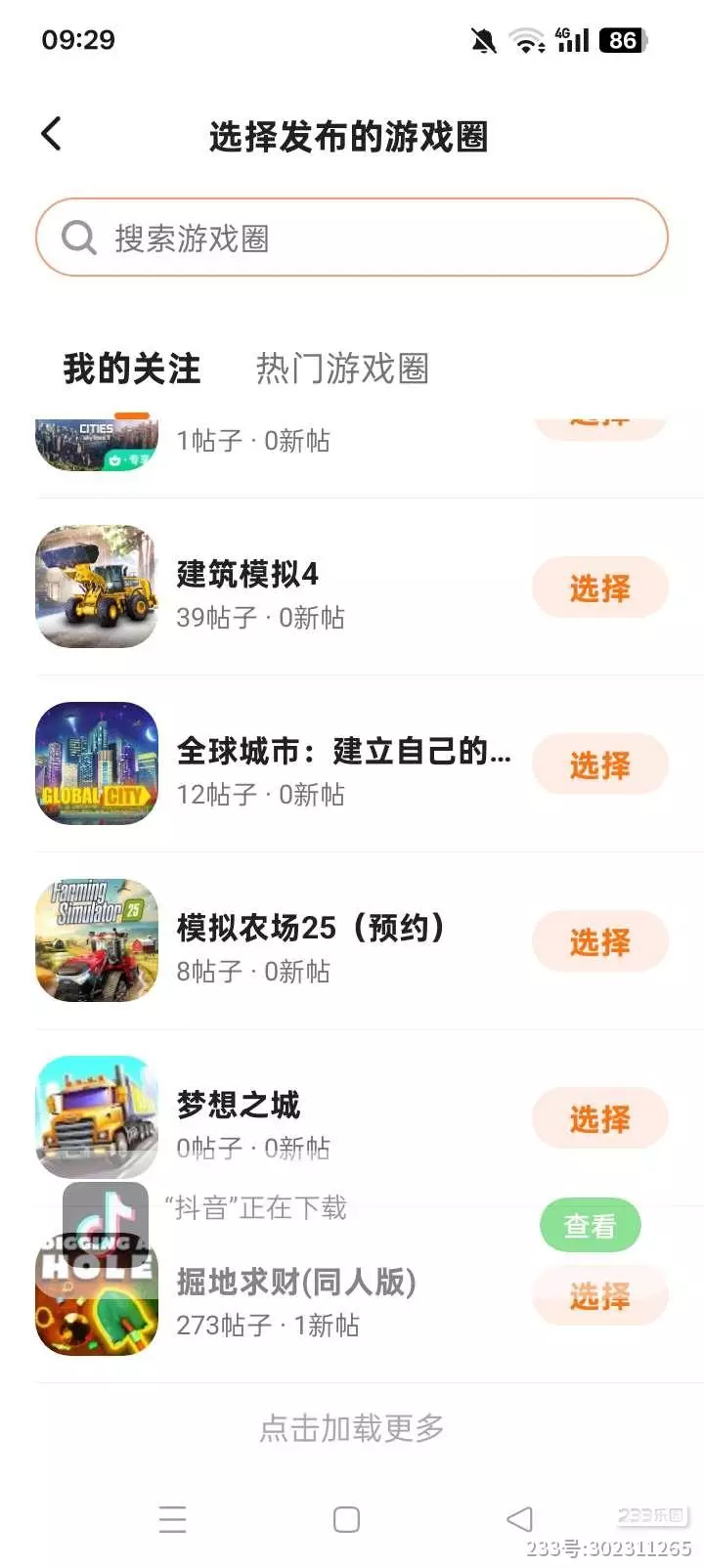The width and height of the screenshot is (704, 1568).
Task: Select the 梦想之城 game circle
Action: pyautogui.click(x=599, y=1118)
